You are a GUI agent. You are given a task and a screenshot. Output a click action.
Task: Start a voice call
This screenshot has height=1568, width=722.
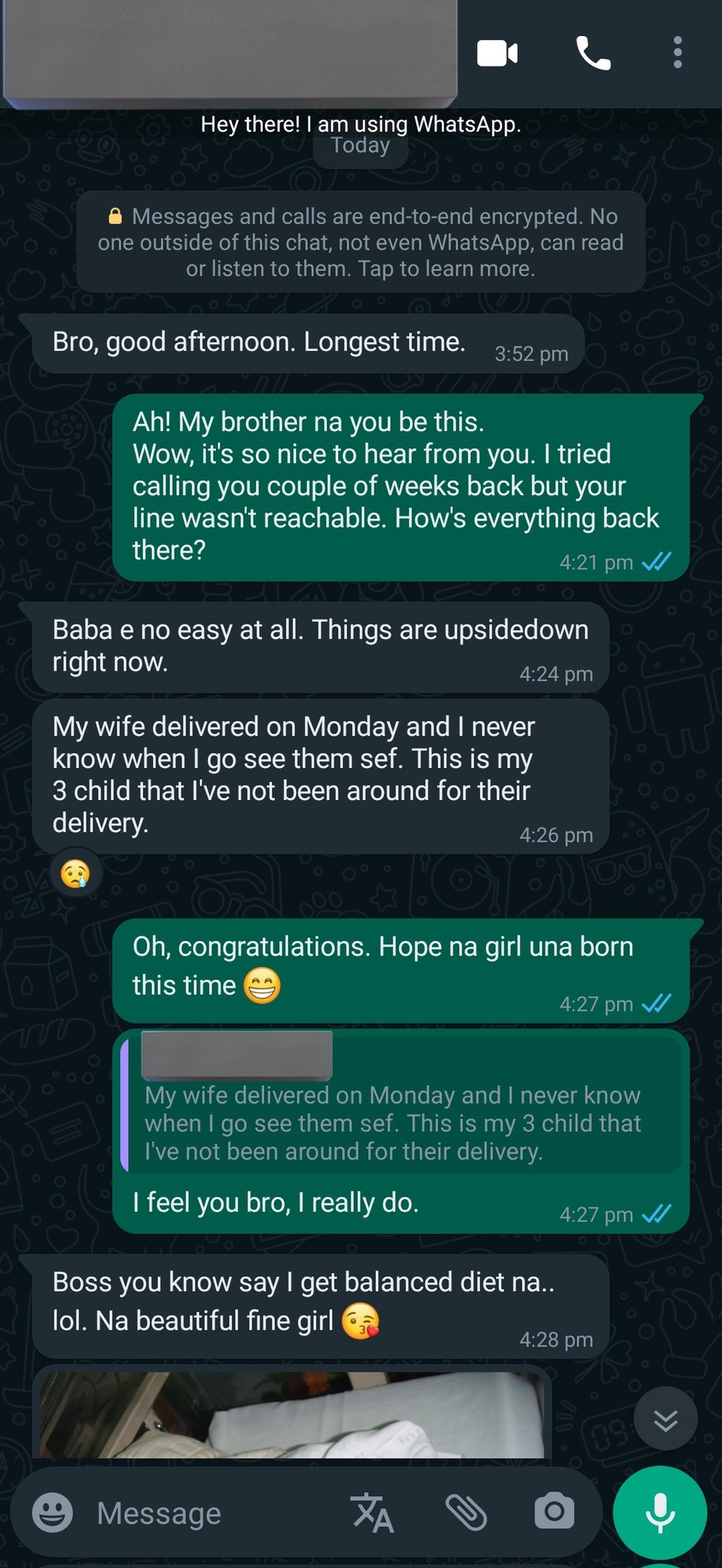[593, 54]
